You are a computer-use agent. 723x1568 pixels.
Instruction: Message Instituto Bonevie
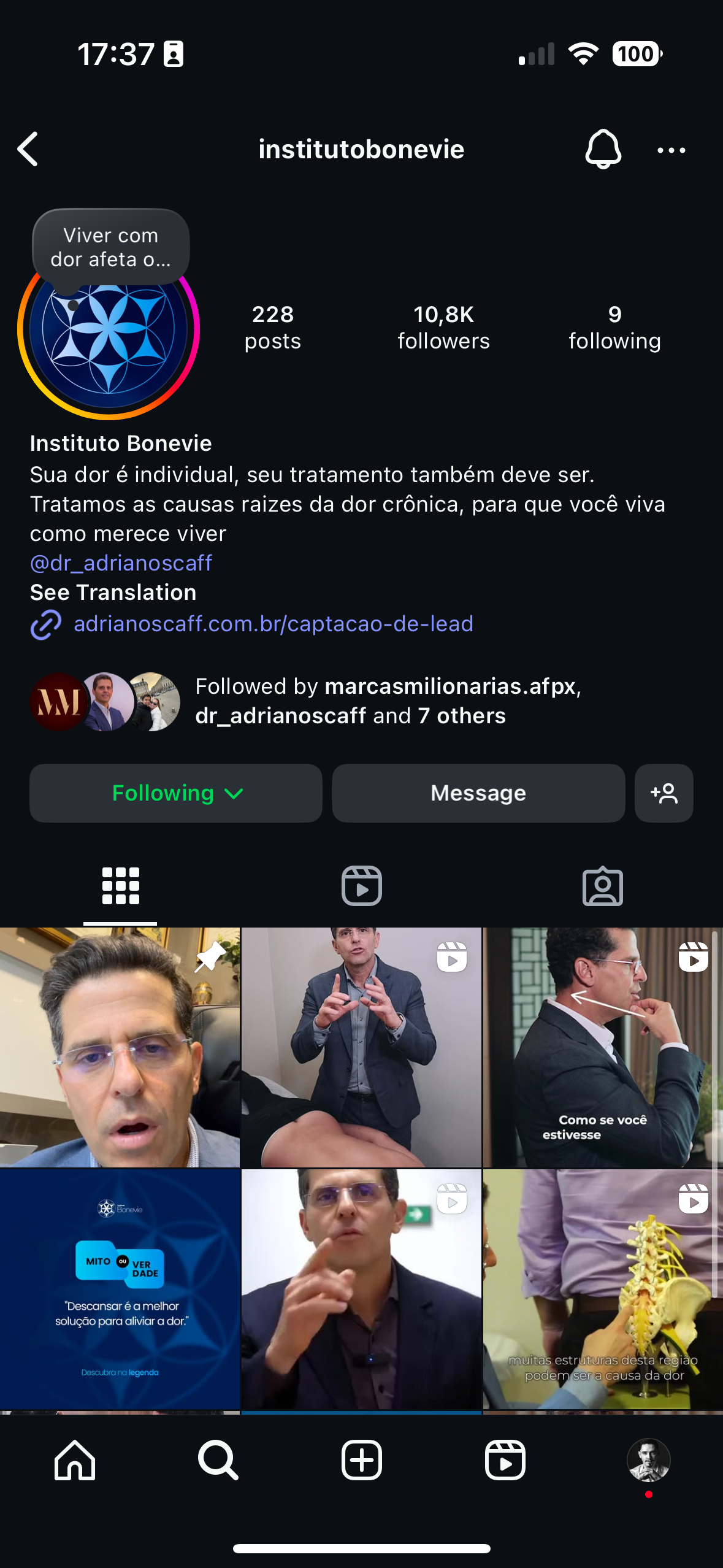coord(478,793)
